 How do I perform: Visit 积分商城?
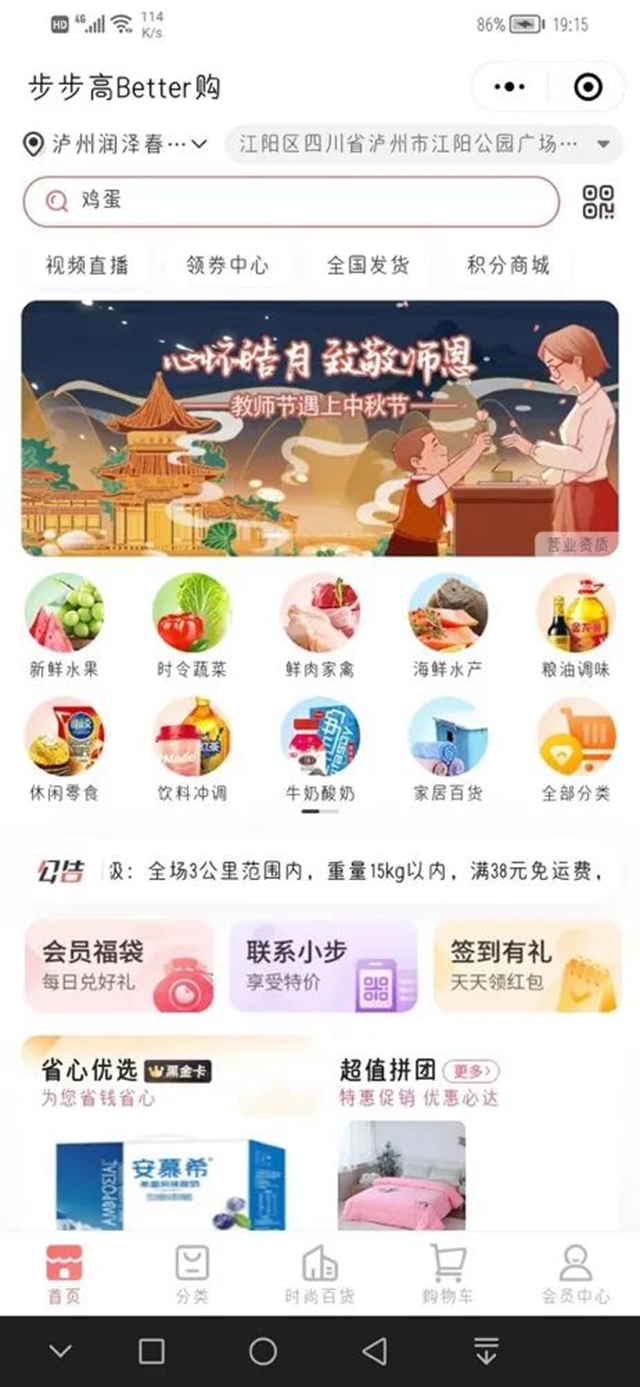pyautogui.click(x=508, y=265)
